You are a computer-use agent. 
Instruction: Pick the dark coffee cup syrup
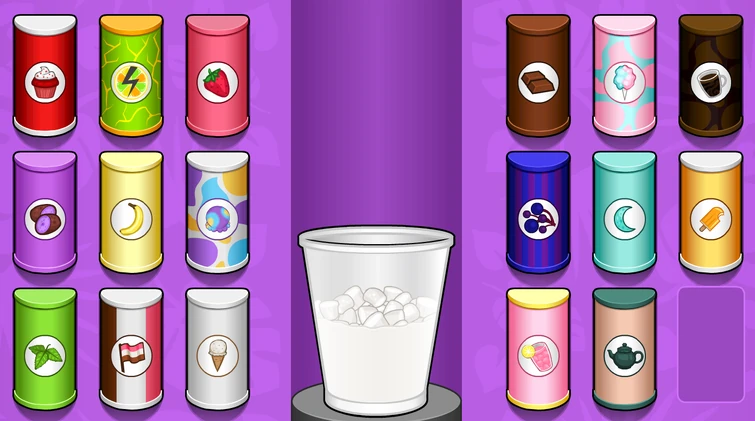click(x=711, y=80)
